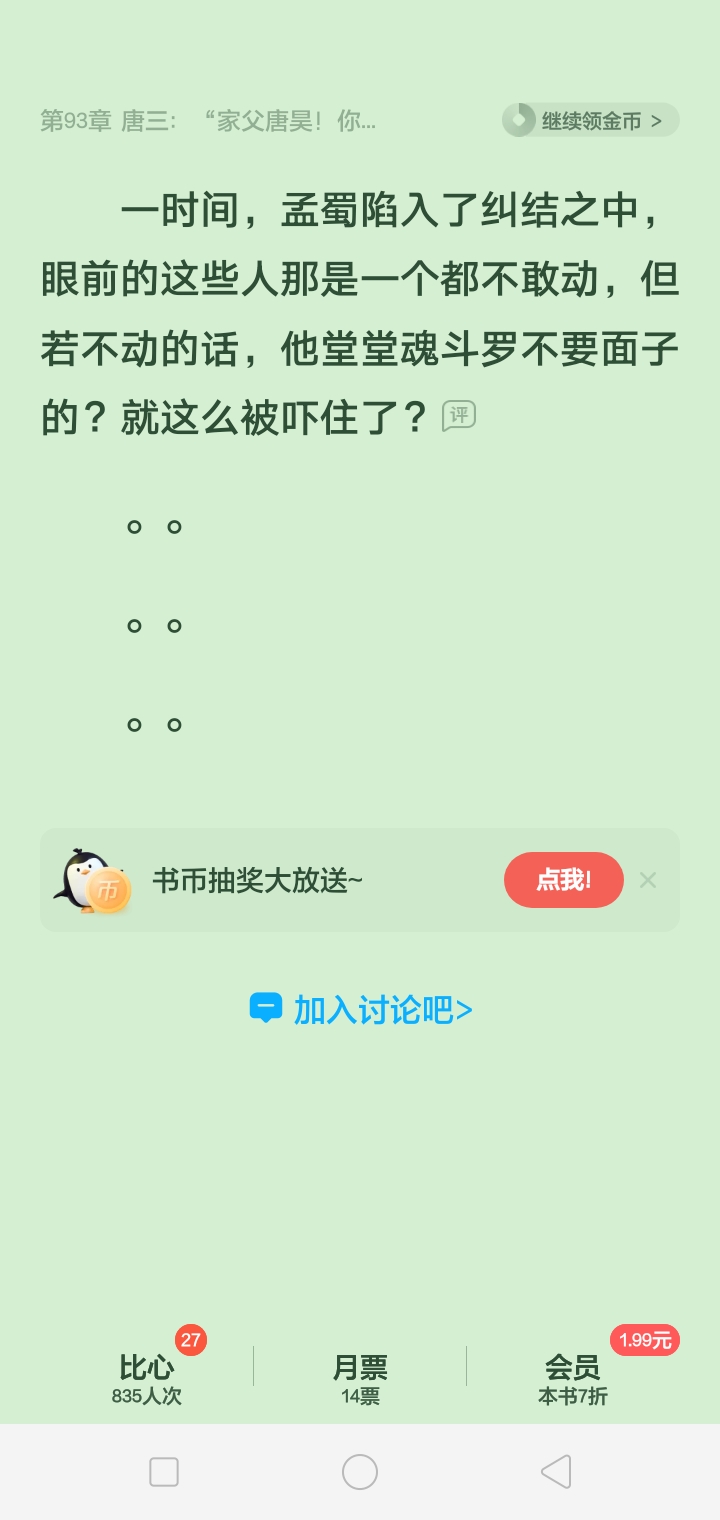Tap 继续领金币 to keep collecting coins
Viewport: 720px width, 1520px height.
[590, 121]
